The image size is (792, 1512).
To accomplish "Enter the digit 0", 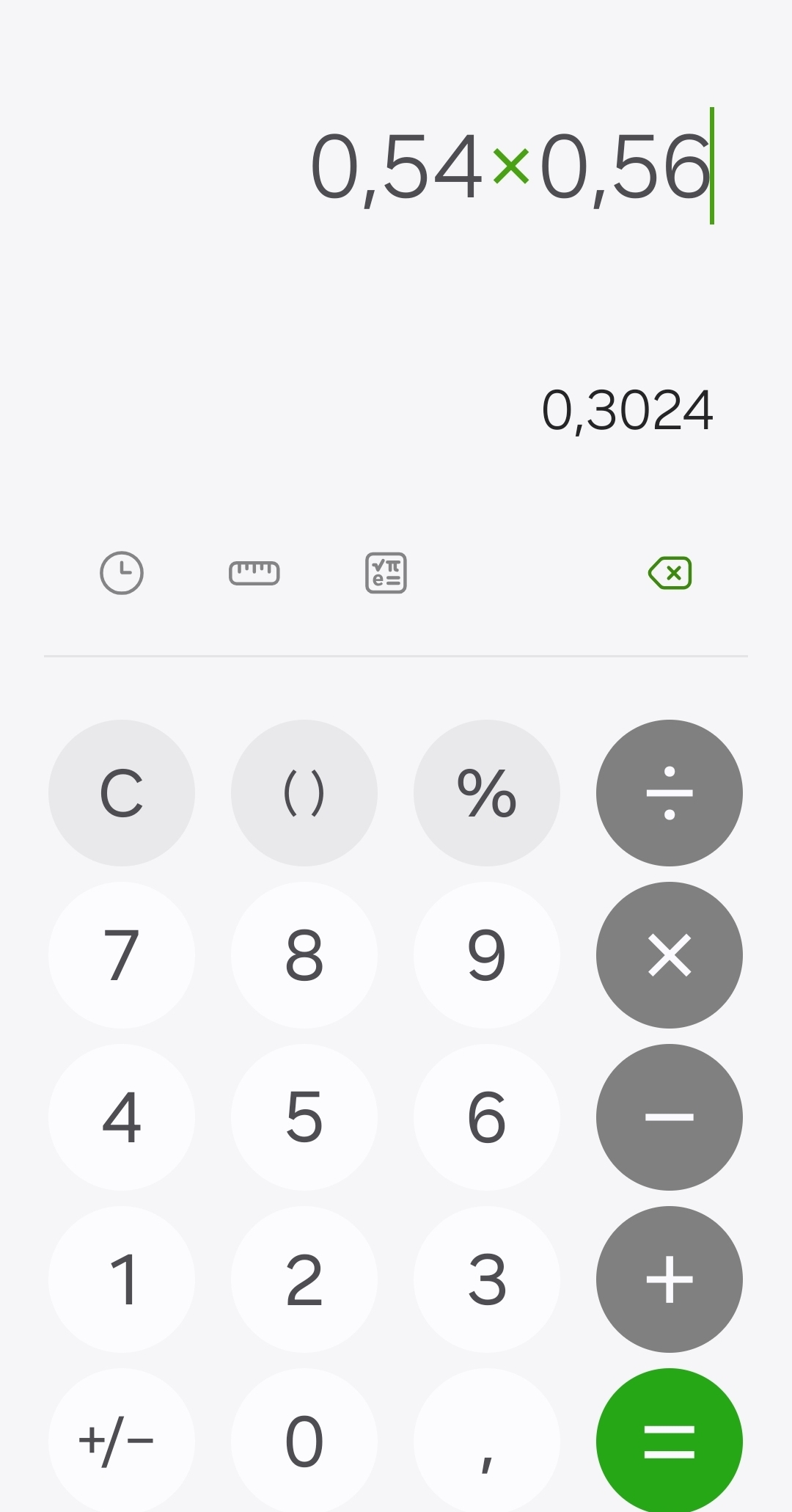I will [x=304, y=1441].
